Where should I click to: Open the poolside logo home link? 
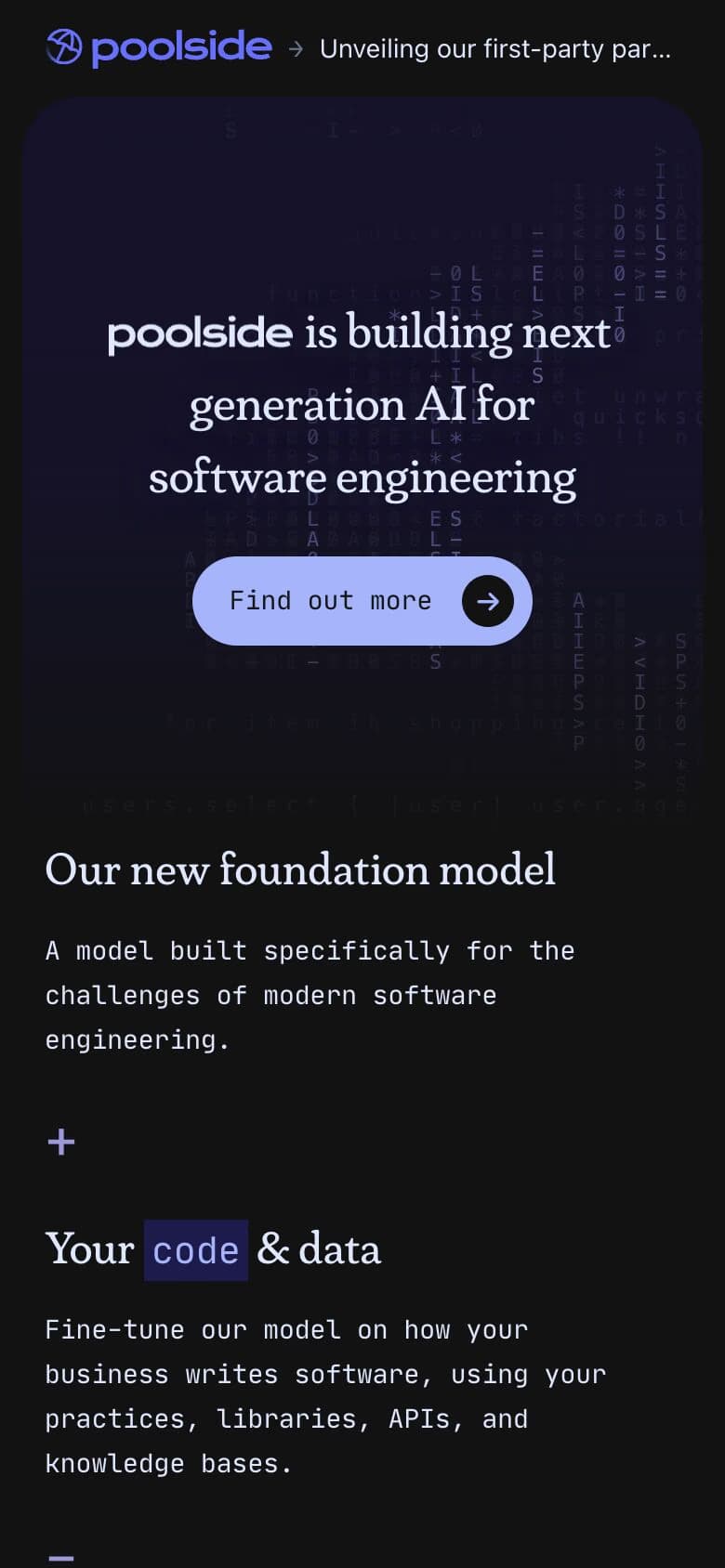click(x=159, y=47)
